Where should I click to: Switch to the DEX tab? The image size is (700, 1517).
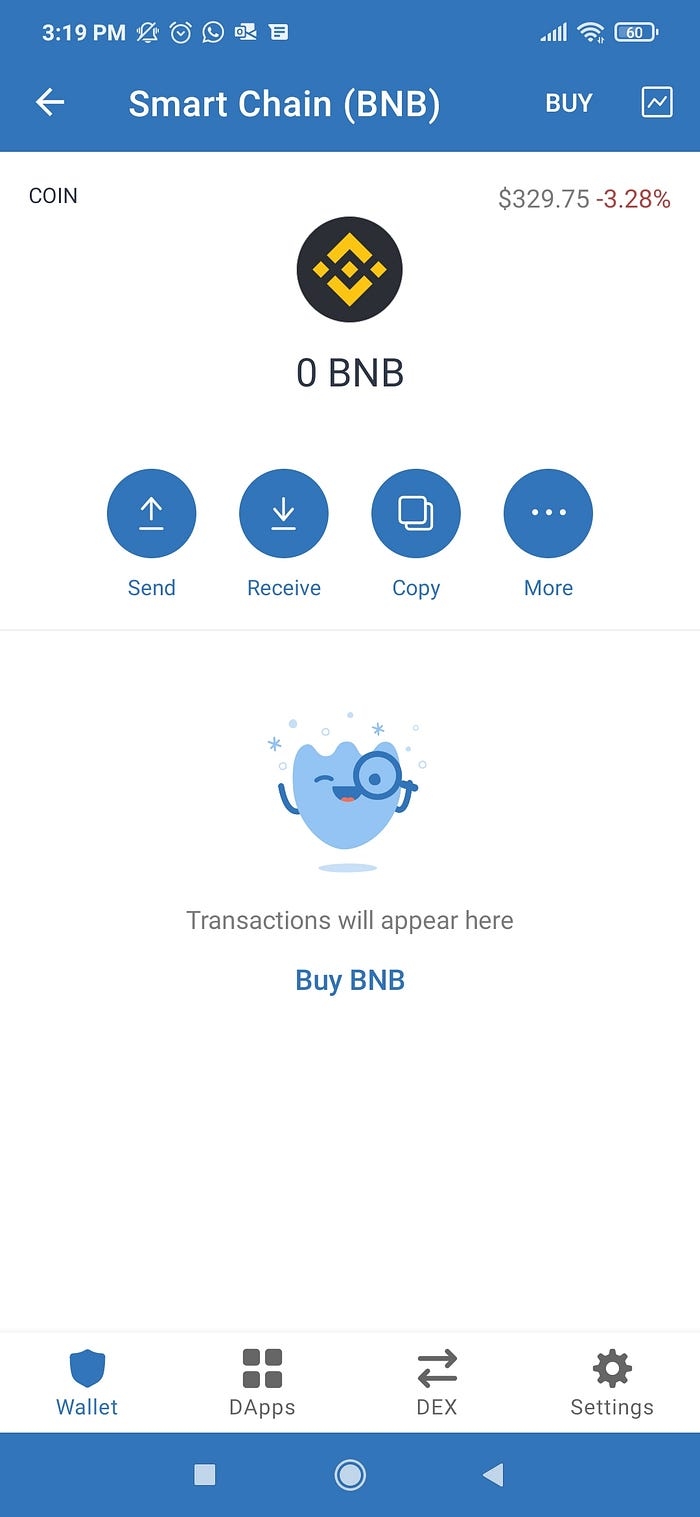437,1382
